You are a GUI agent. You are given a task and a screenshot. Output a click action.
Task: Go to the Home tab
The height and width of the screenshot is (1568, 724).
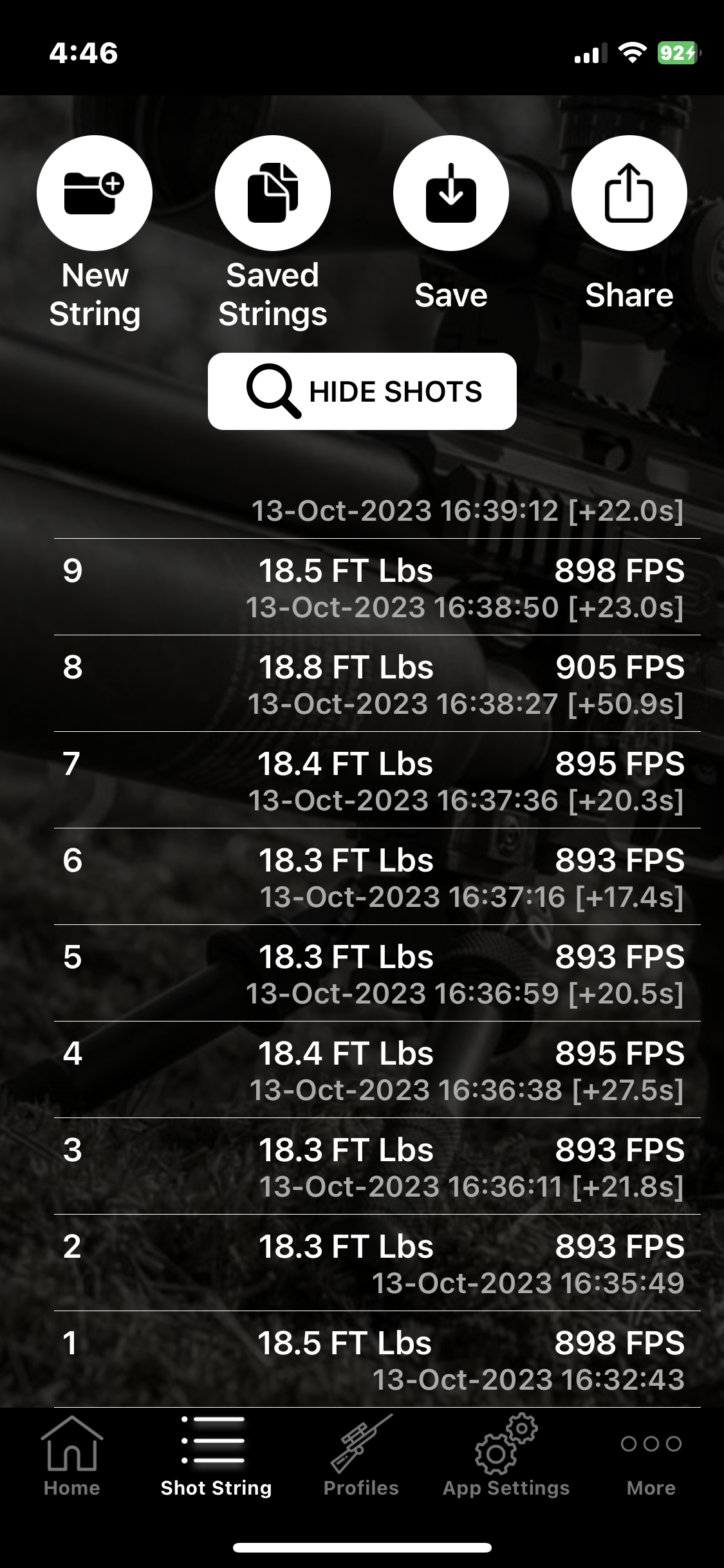click(72, 1457)
